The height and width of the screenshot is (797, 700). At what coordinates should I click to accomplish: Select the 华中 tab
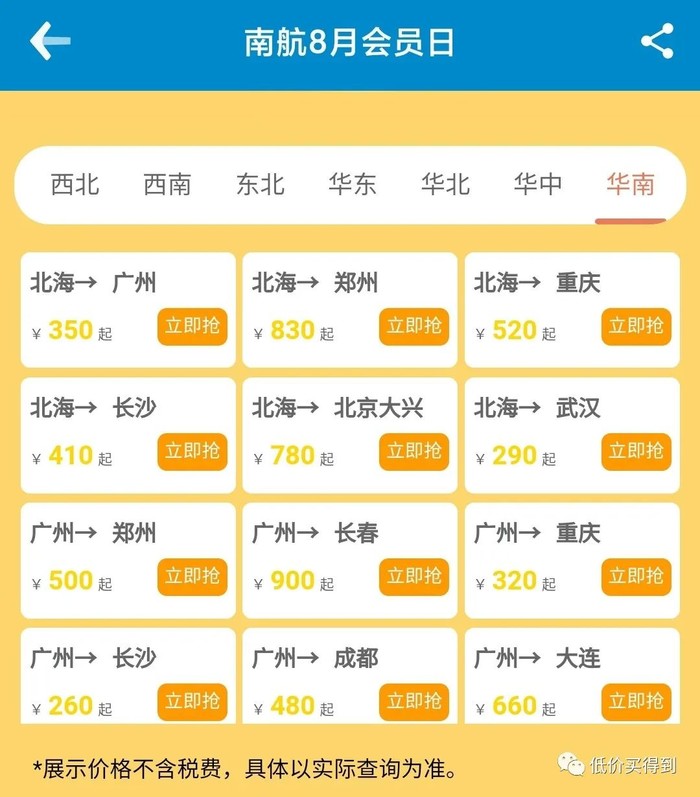coord(538,184)
